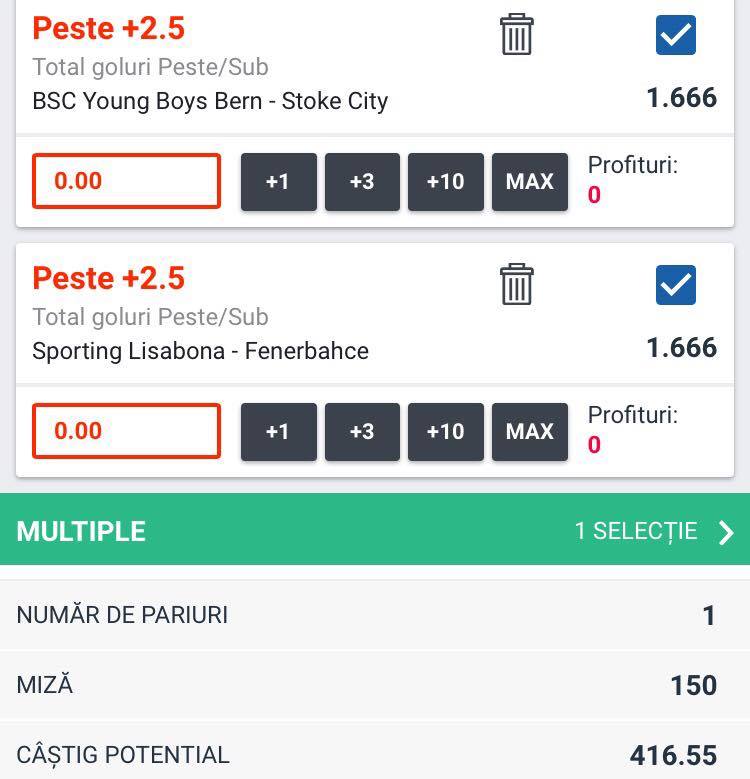This screenshot has height=779, width=750.
Task: Add +10 to the Young Boys Bern stake
Action: (446, 182)
